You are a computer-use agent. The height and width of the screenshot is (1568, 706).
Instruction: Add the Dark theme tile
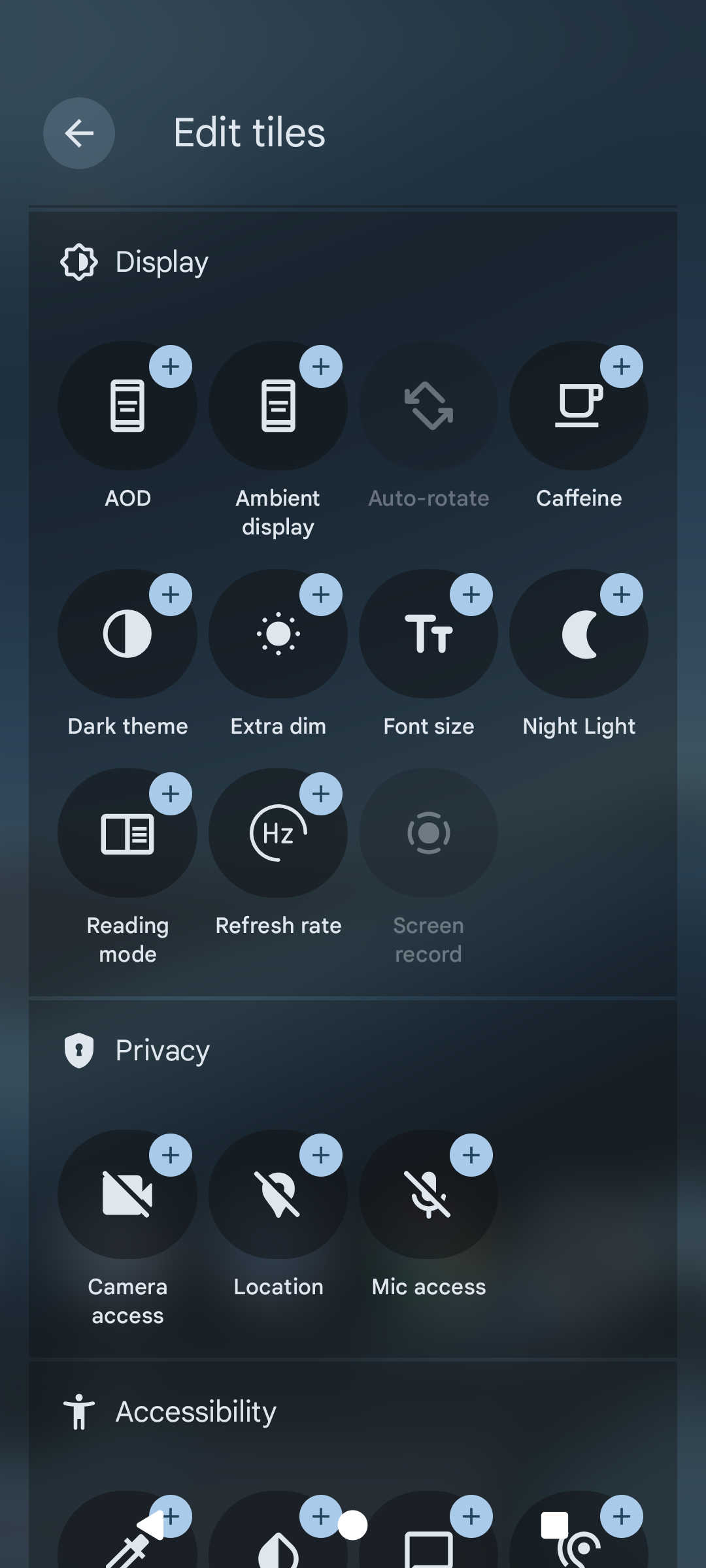click(171, 595)
